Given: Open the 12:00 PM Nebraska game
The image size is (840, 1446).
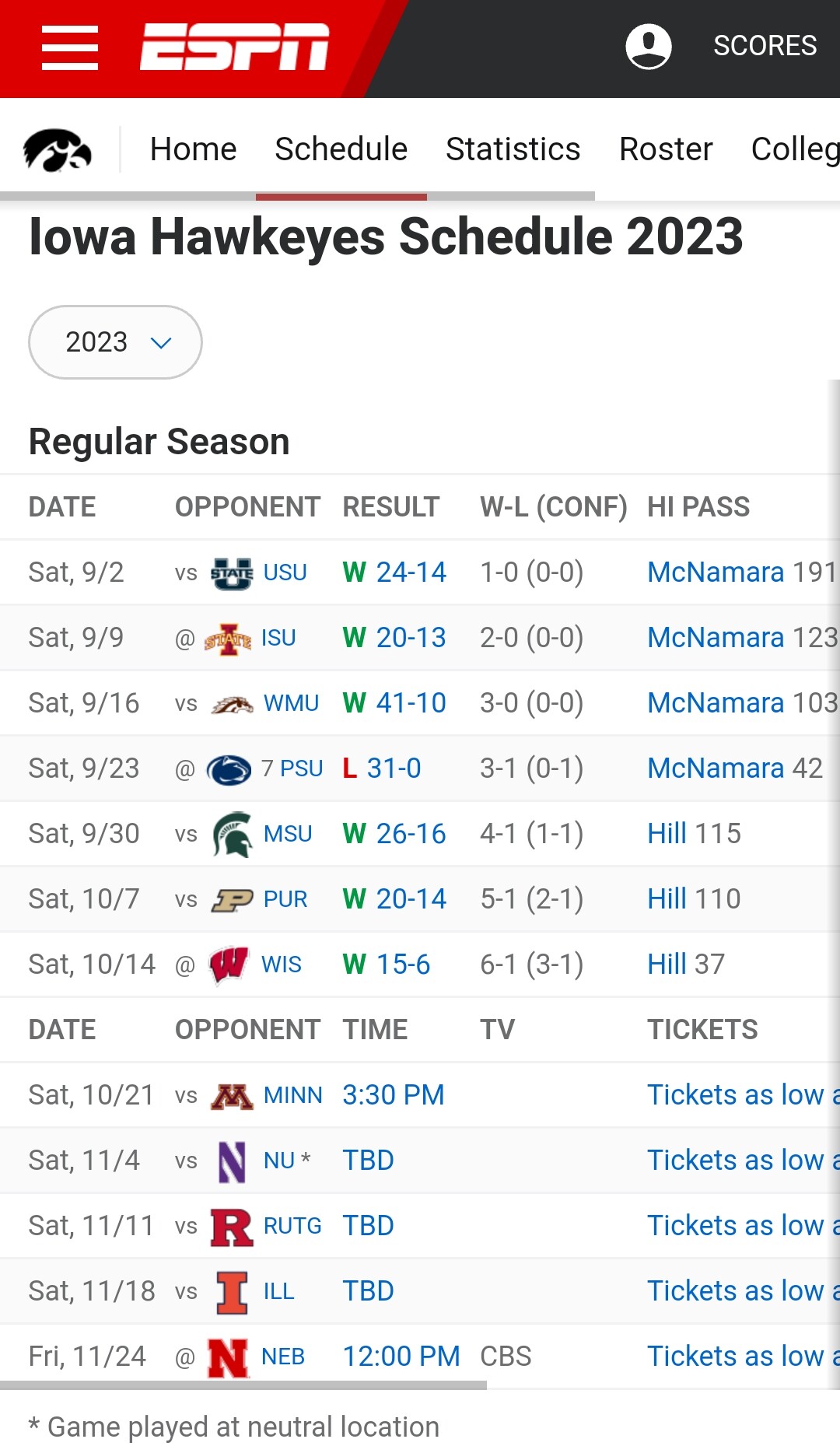Looking at the screenshot, I should (x=402, y=1357).
